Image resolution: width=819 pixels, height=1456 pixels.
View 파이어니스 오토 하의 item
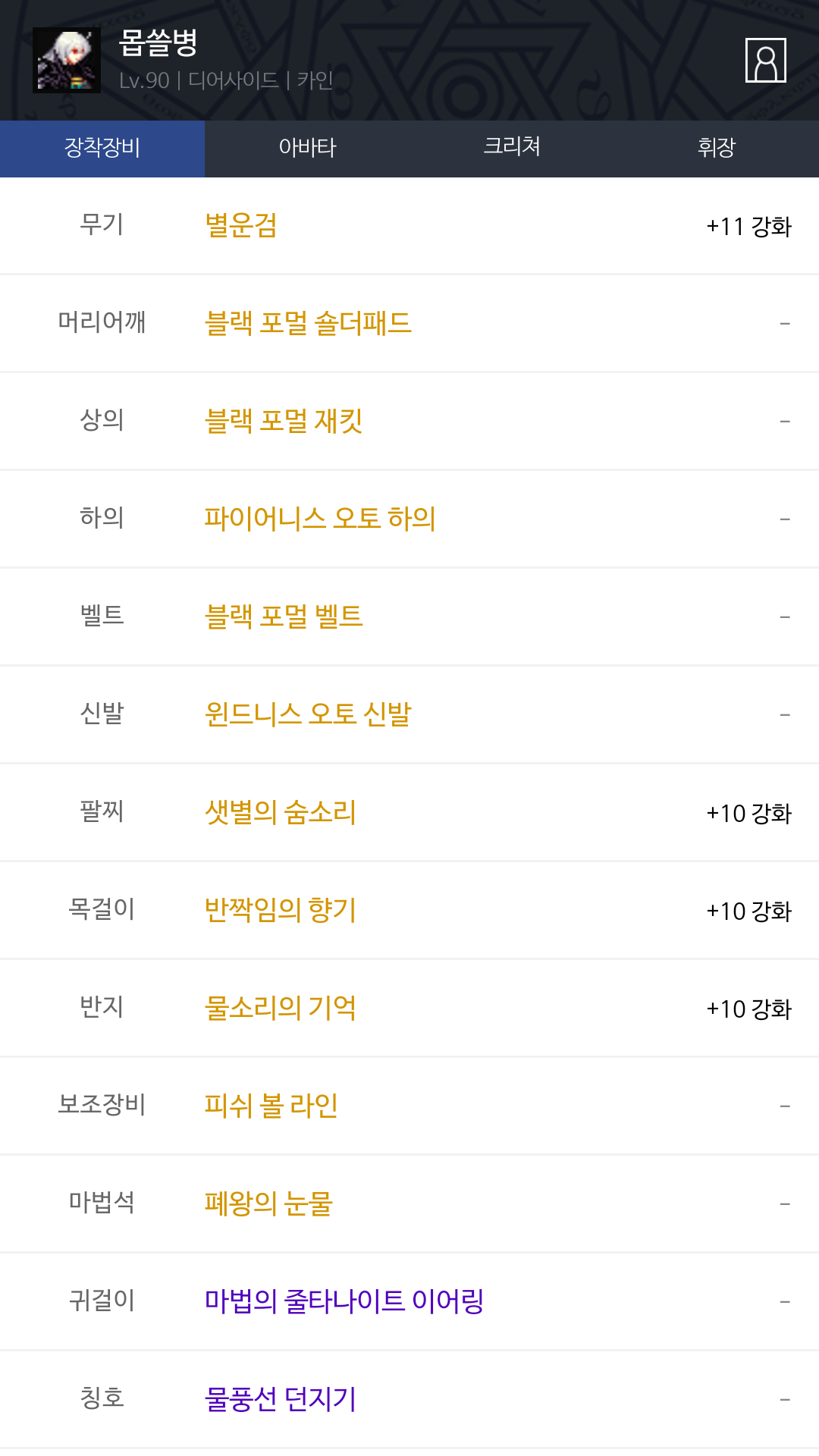point(320,519)
